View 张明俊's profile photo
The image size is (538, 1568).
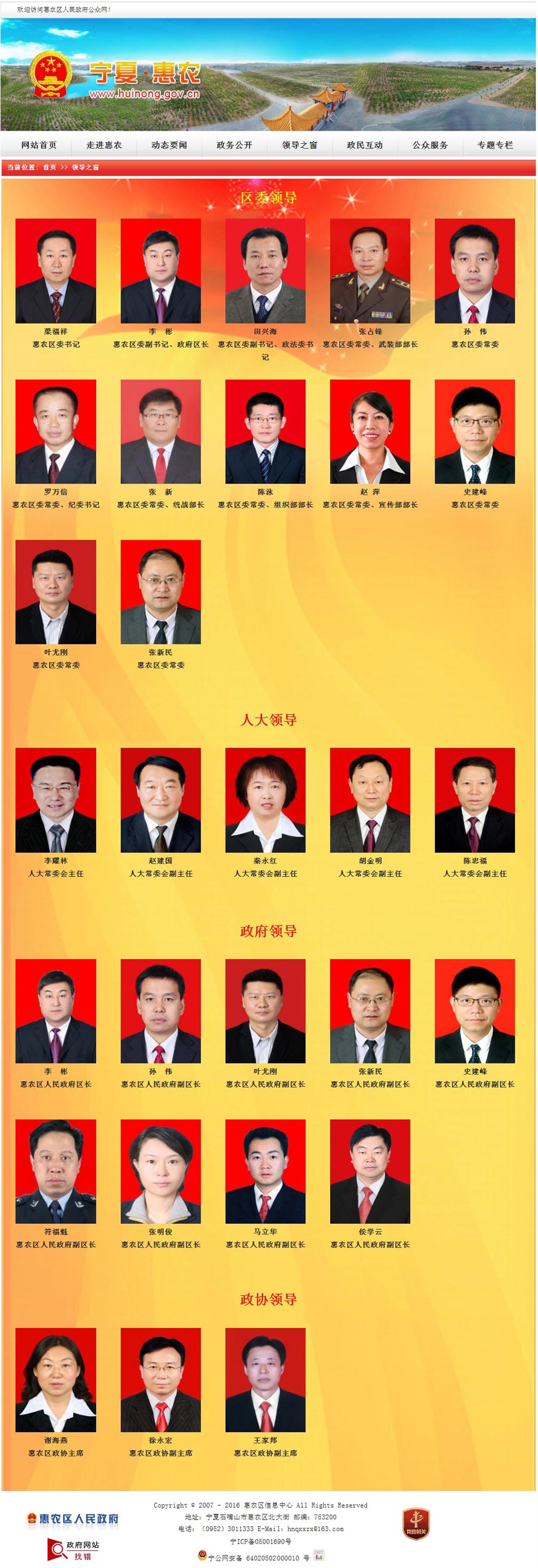coord(160,1171)
